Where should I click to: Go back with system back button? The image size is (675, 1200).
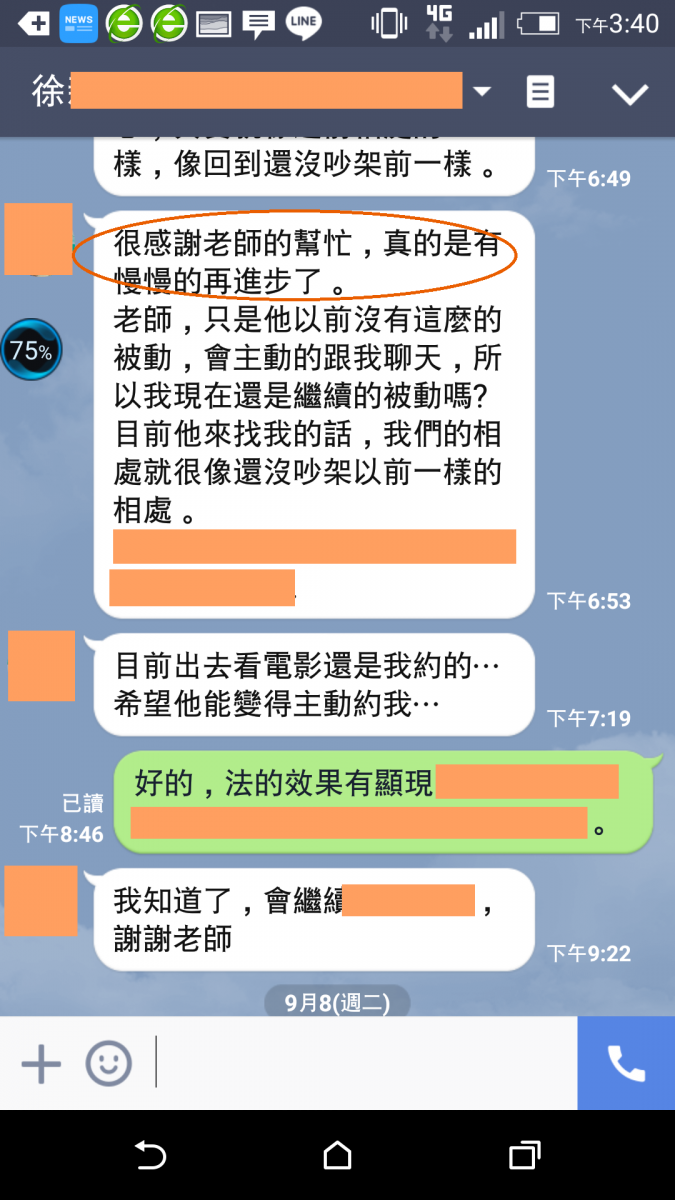(150, 1156)
